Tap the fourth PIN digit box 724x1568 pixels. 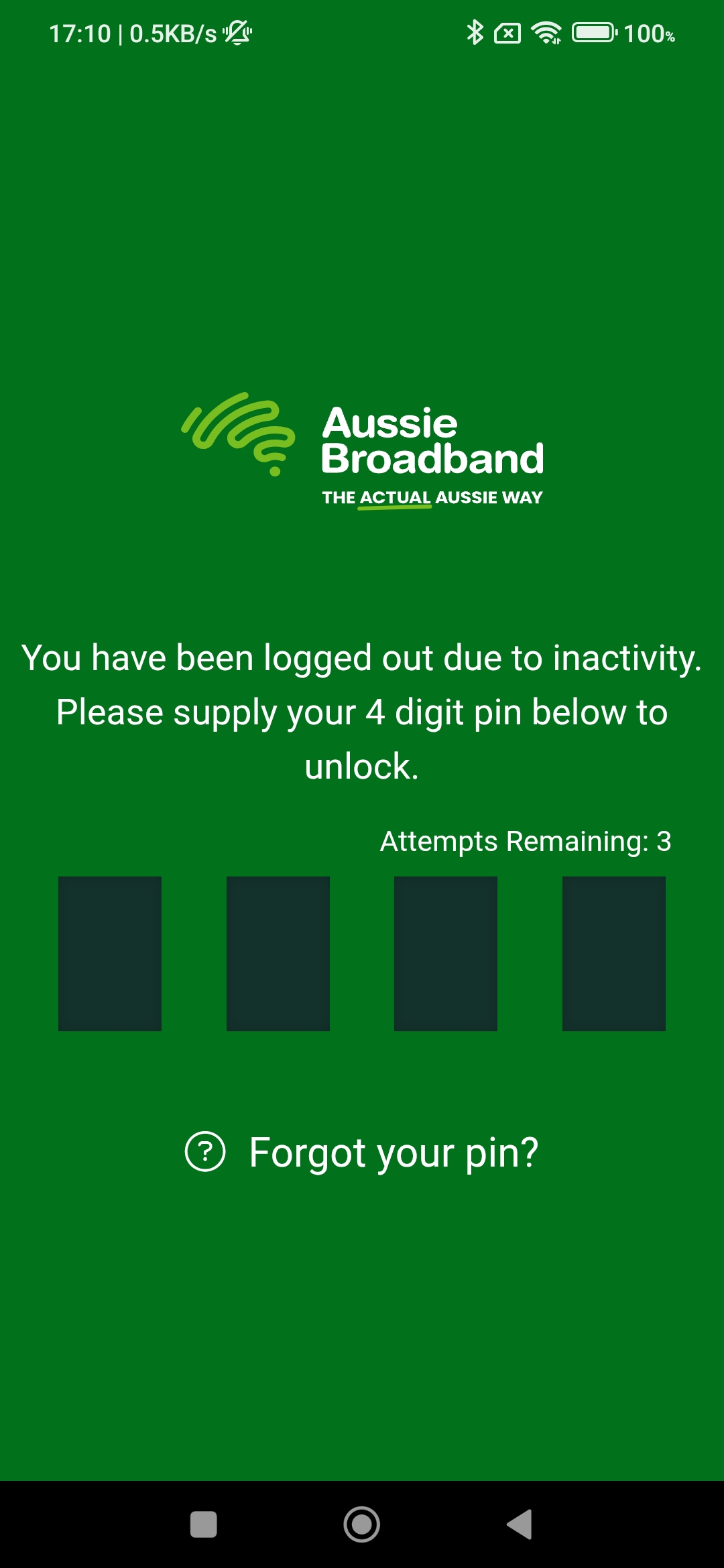point(614,953)
